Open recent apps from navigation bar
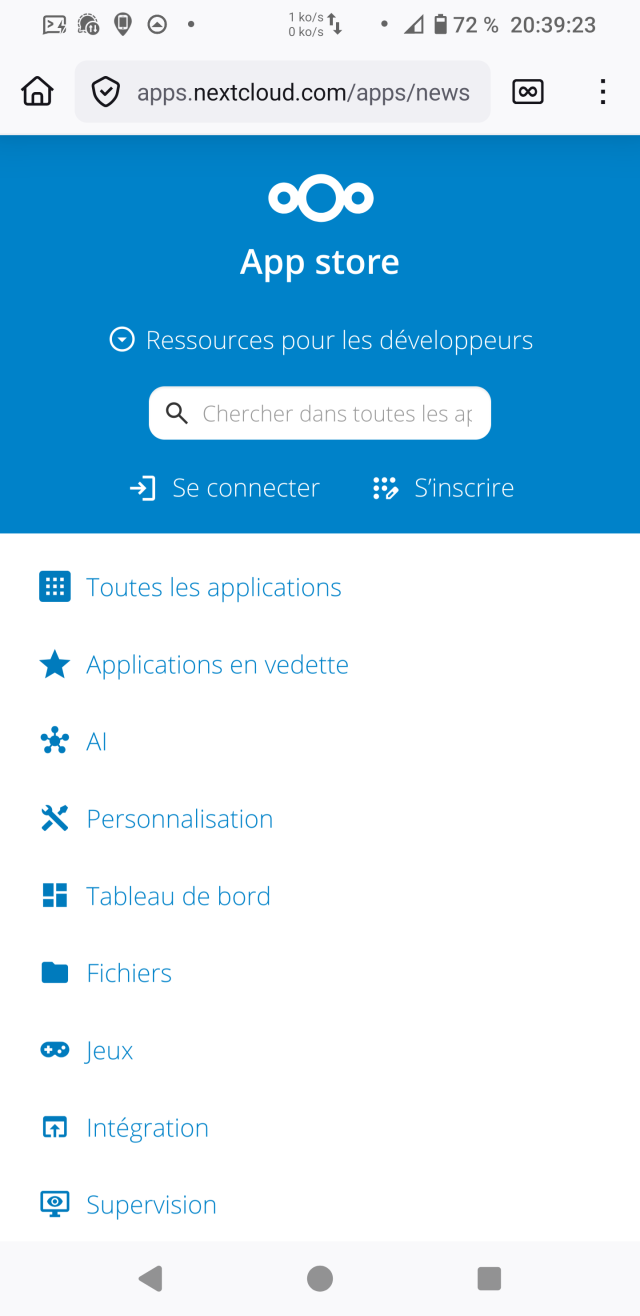 click(489, 1278)
